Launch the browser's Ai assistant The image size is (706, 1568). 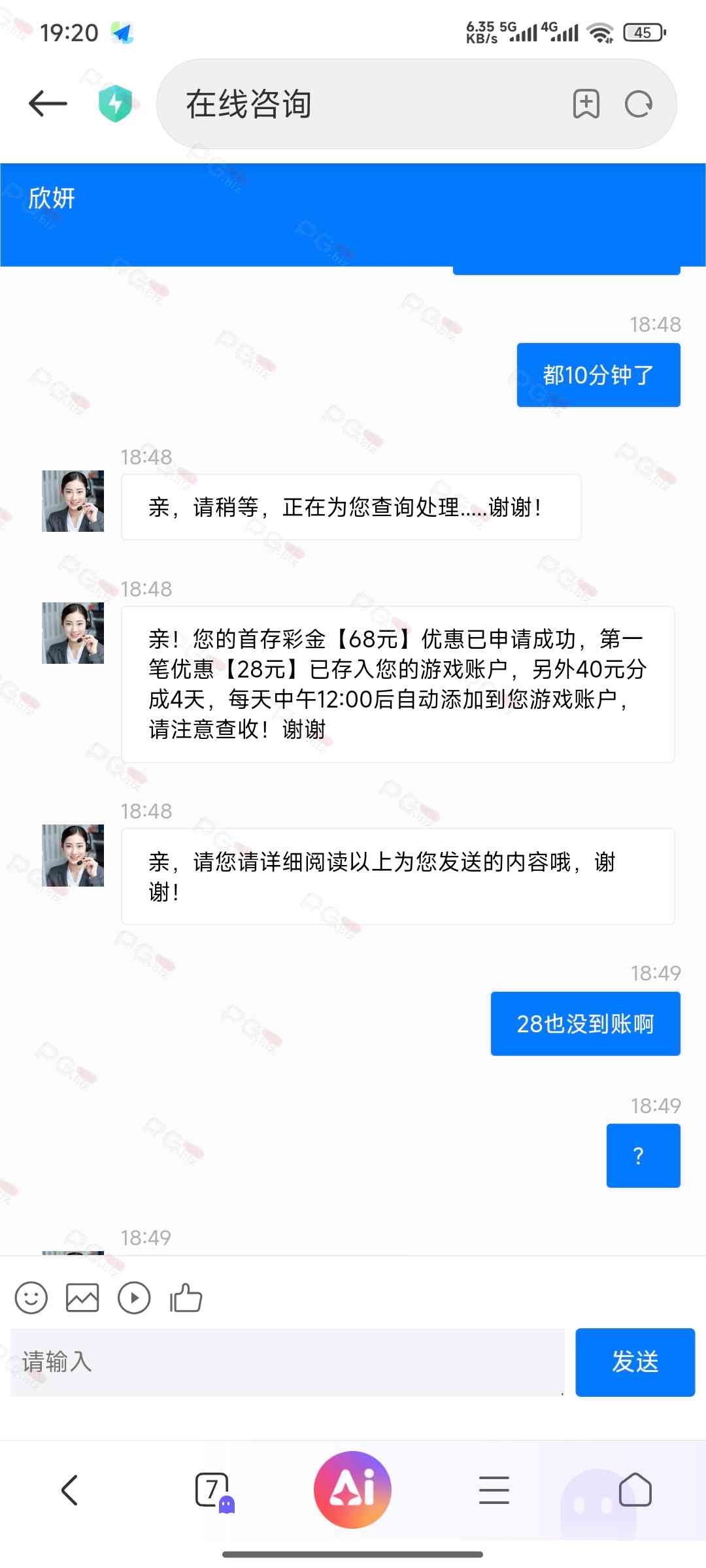[x=352, y=1490]
